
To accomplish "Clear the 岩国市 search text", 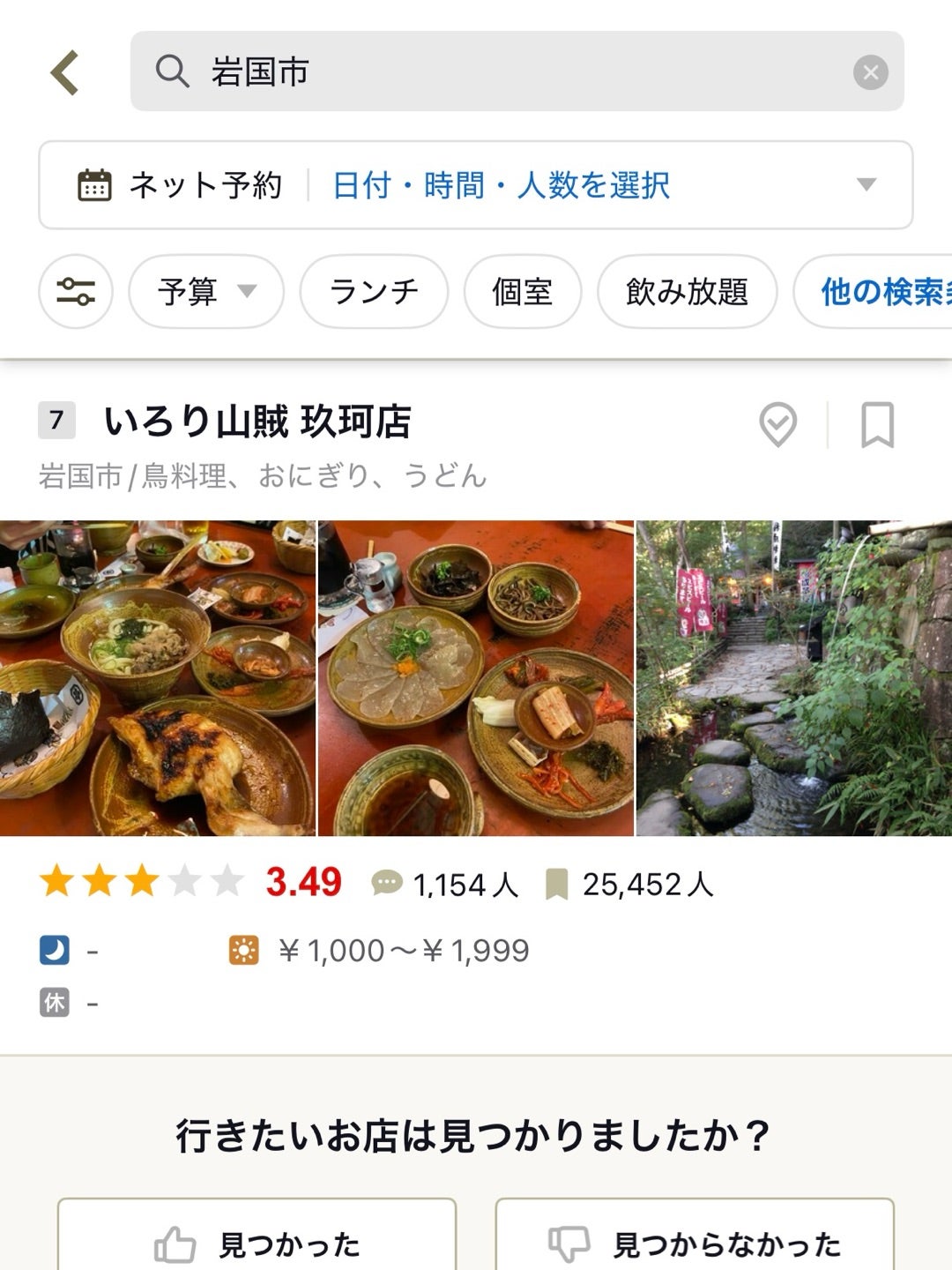I will (870, 72).
